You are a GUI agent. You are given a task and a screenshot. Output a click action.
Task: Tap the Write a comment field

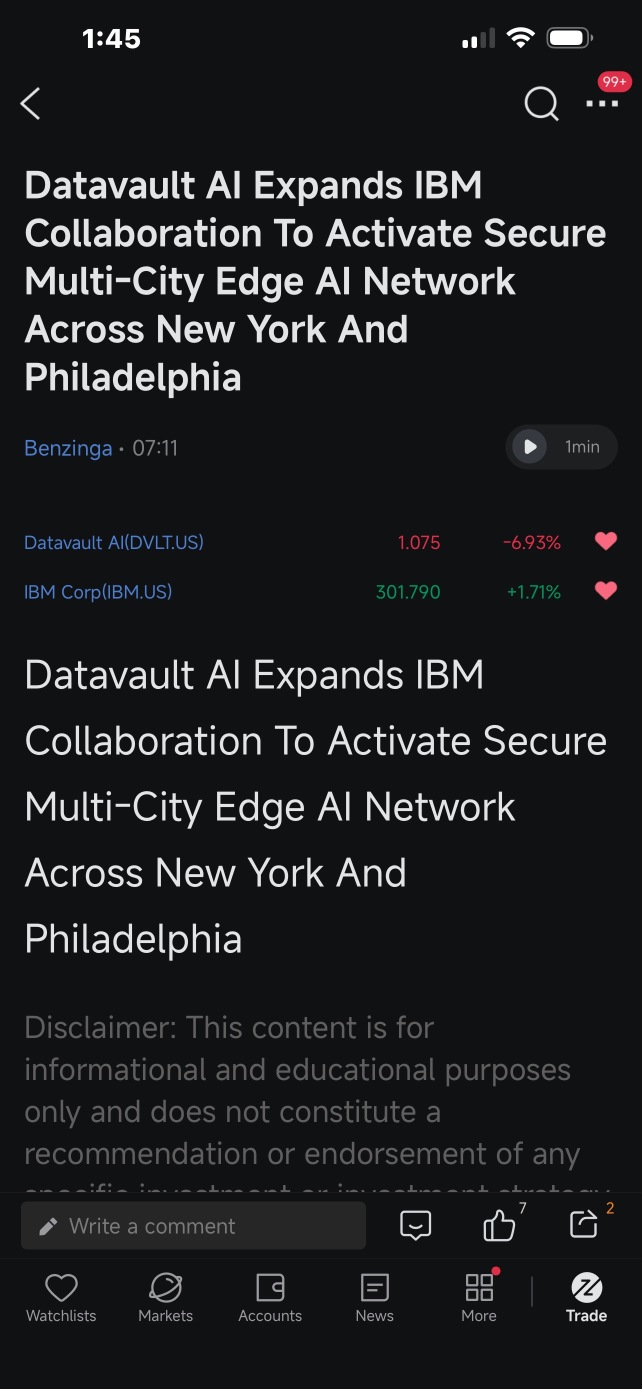coord(194,1226)
